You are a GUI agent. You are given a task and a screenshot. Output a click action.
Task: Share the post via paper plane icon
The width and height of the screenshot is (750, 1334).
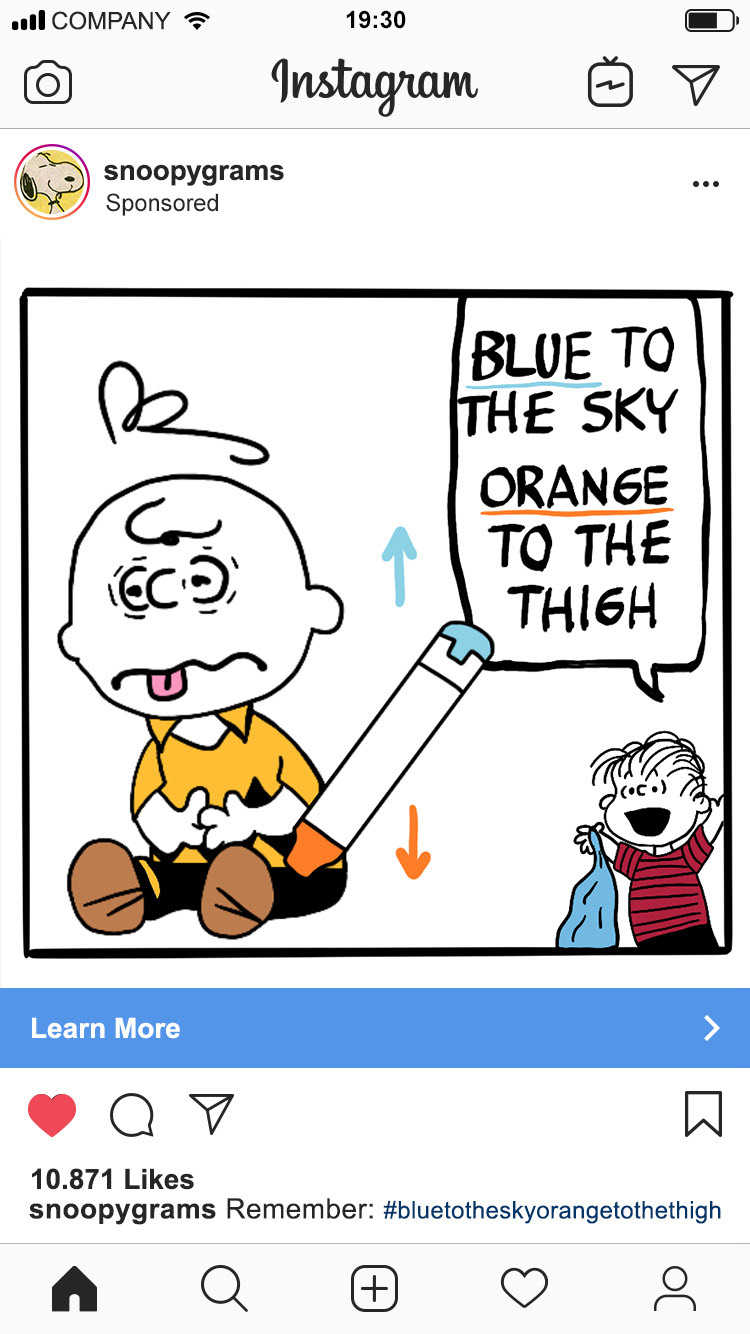click(211, 1114)
